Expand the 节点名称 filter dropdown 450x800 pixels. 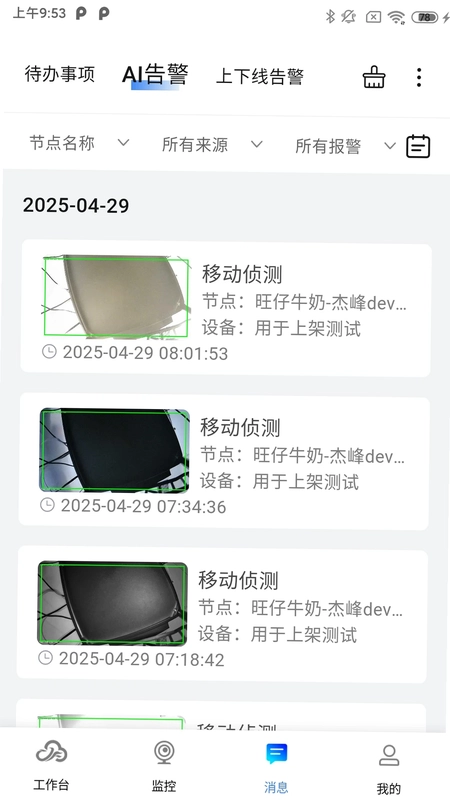pyautogui.click(x=79, y=143)
